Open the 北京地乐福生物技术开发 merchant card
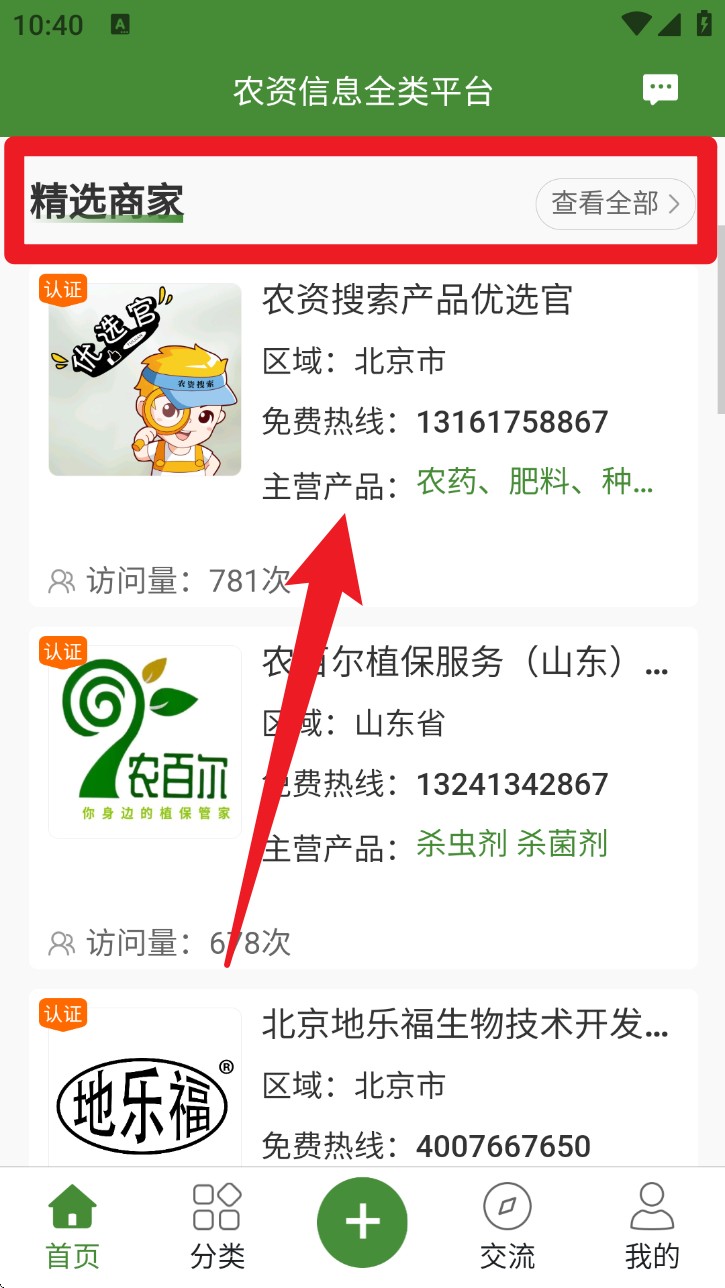The height and width of the screenshot is (1288, 725). (464, 1025)
